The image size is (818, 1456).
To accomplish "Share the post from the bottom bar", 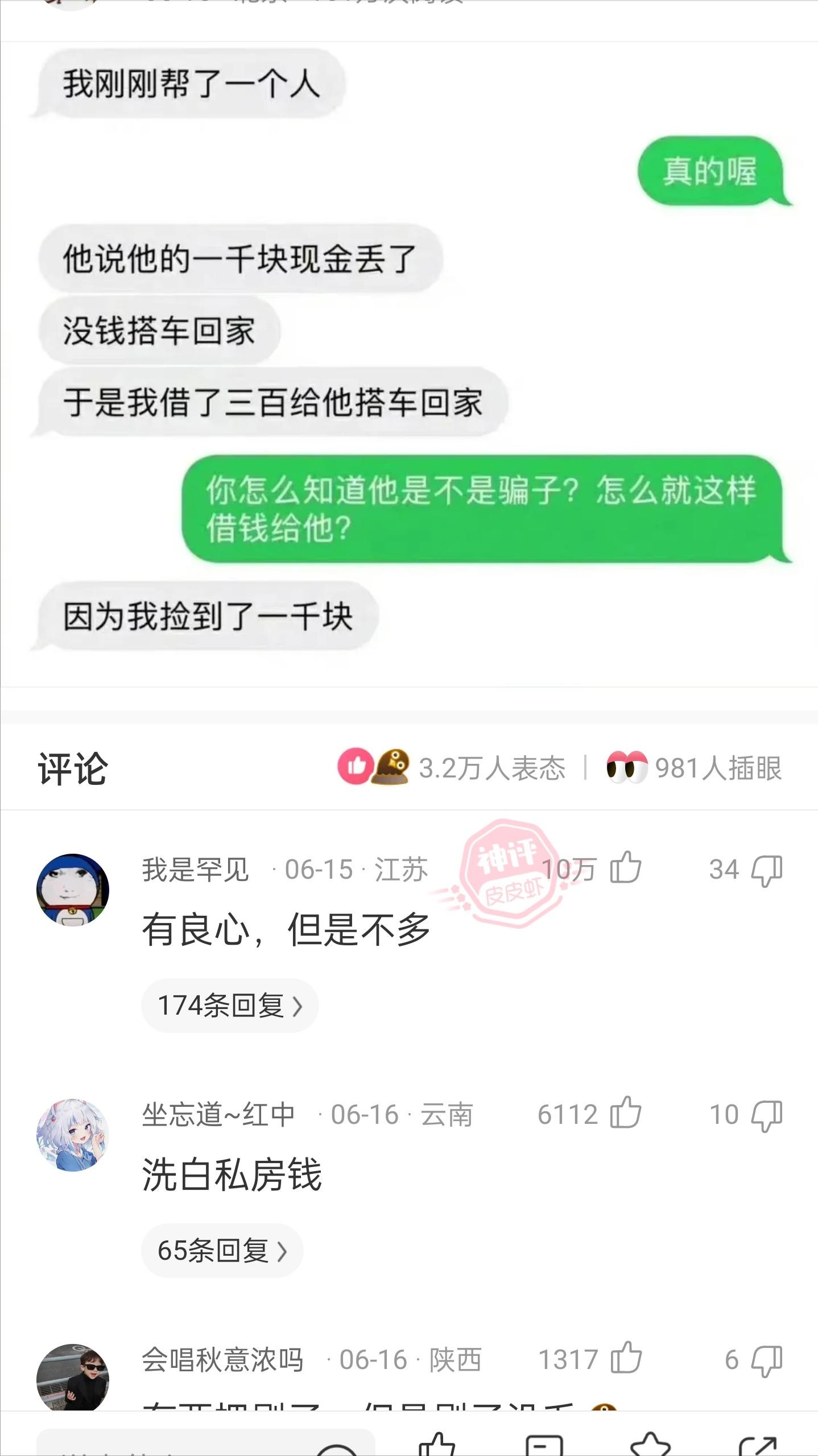I will [x=757, y=1445].
